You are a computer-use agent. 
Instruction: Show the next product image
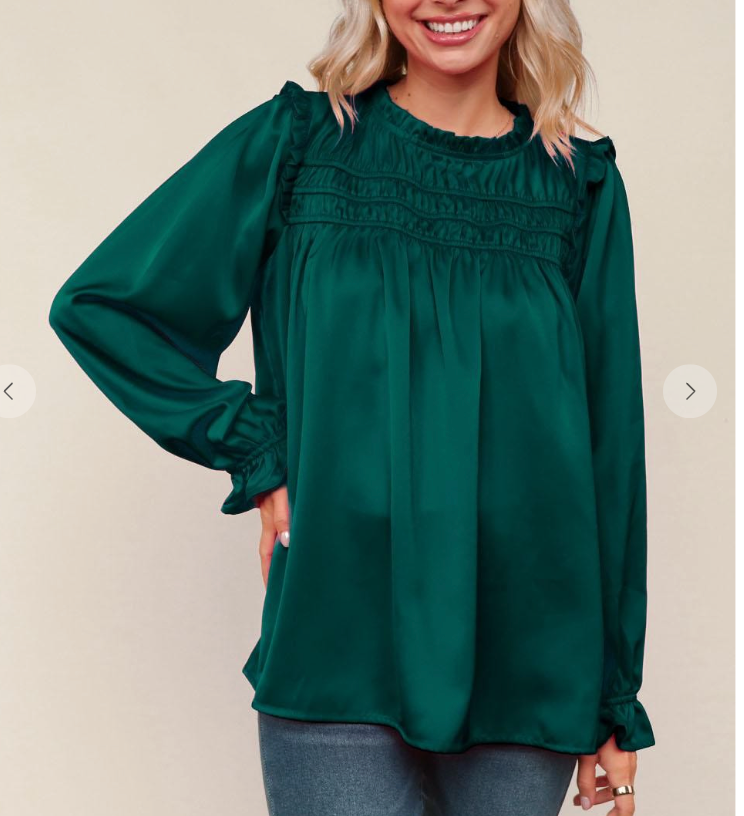(x=689, y=391)
